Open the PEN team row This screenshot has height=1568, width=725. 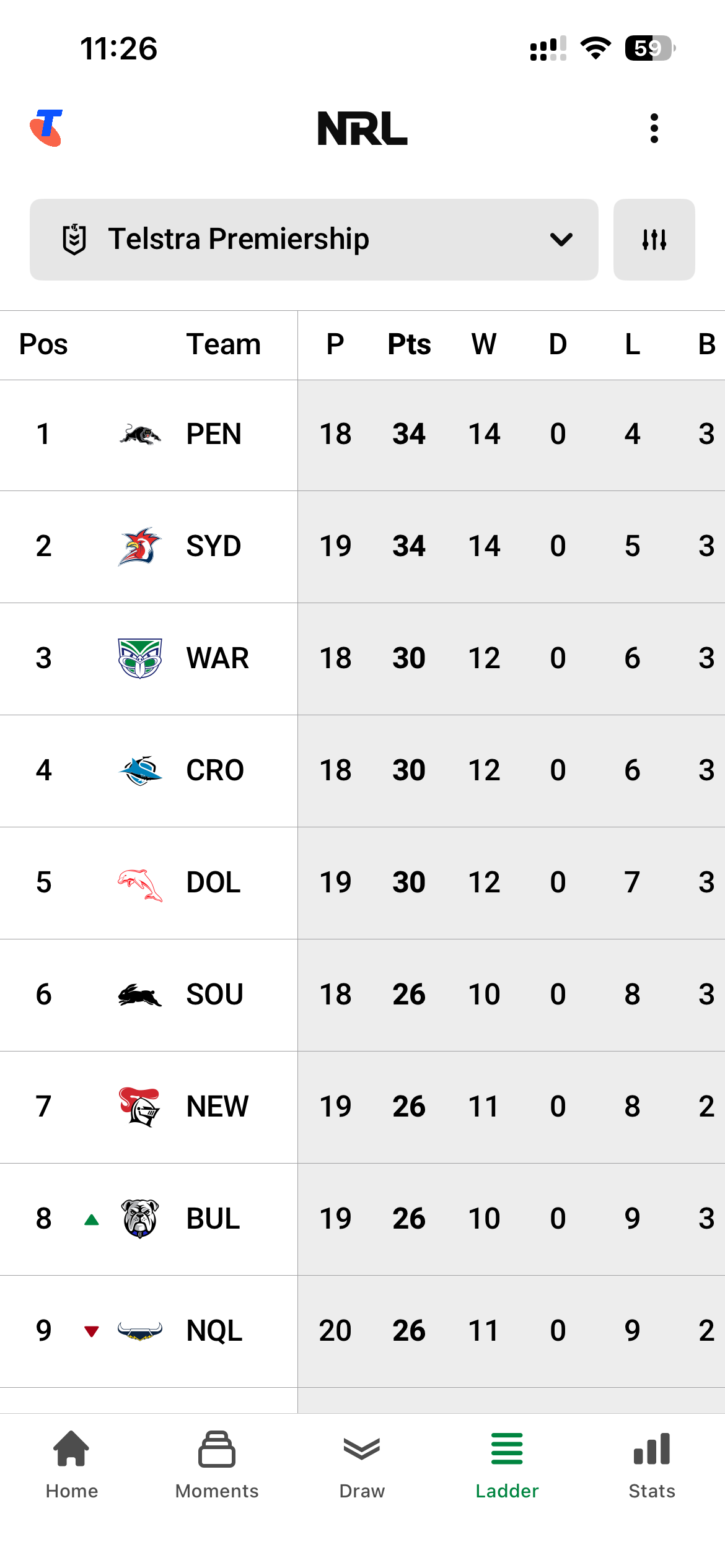[x=362, y=435]
